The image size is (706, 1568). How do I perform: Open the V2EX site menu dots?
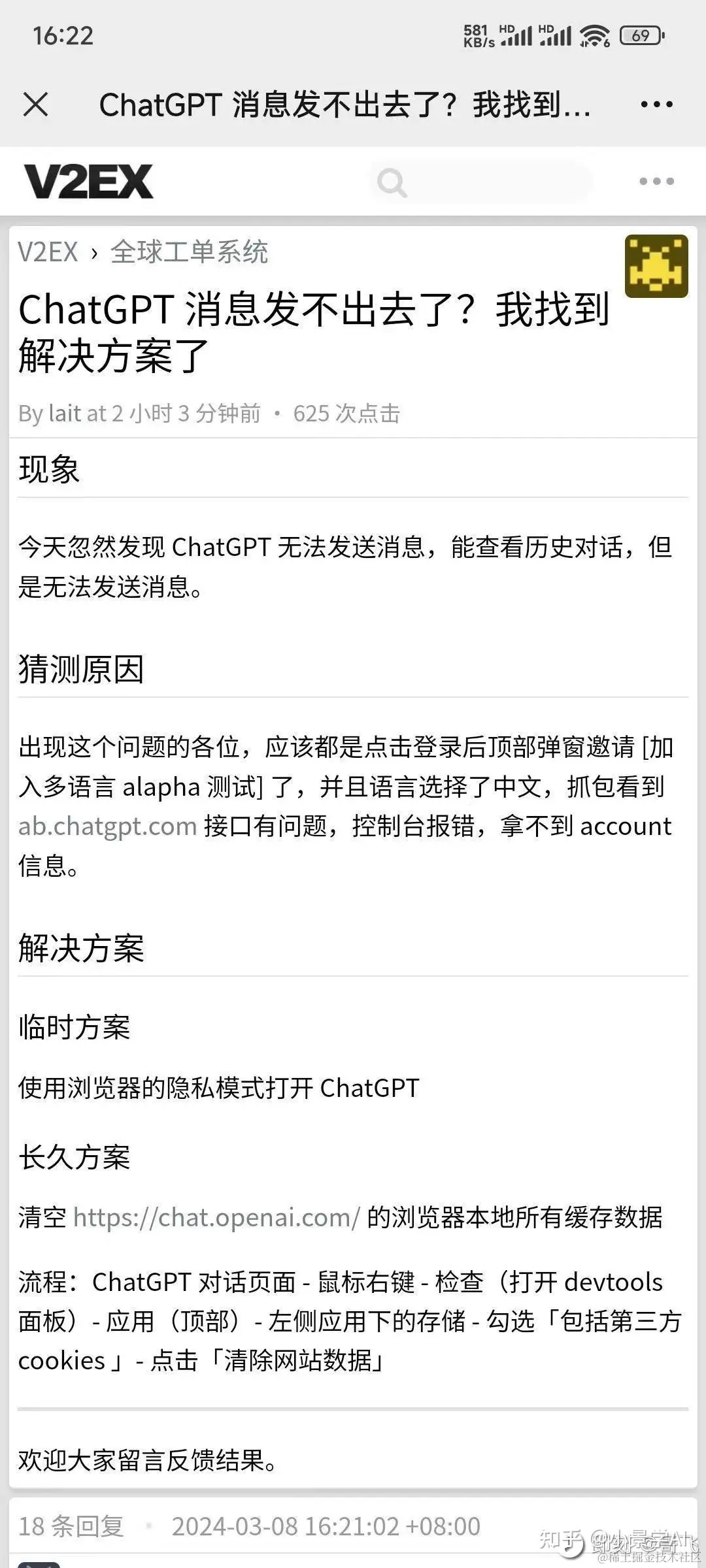[x=656, y=182]
